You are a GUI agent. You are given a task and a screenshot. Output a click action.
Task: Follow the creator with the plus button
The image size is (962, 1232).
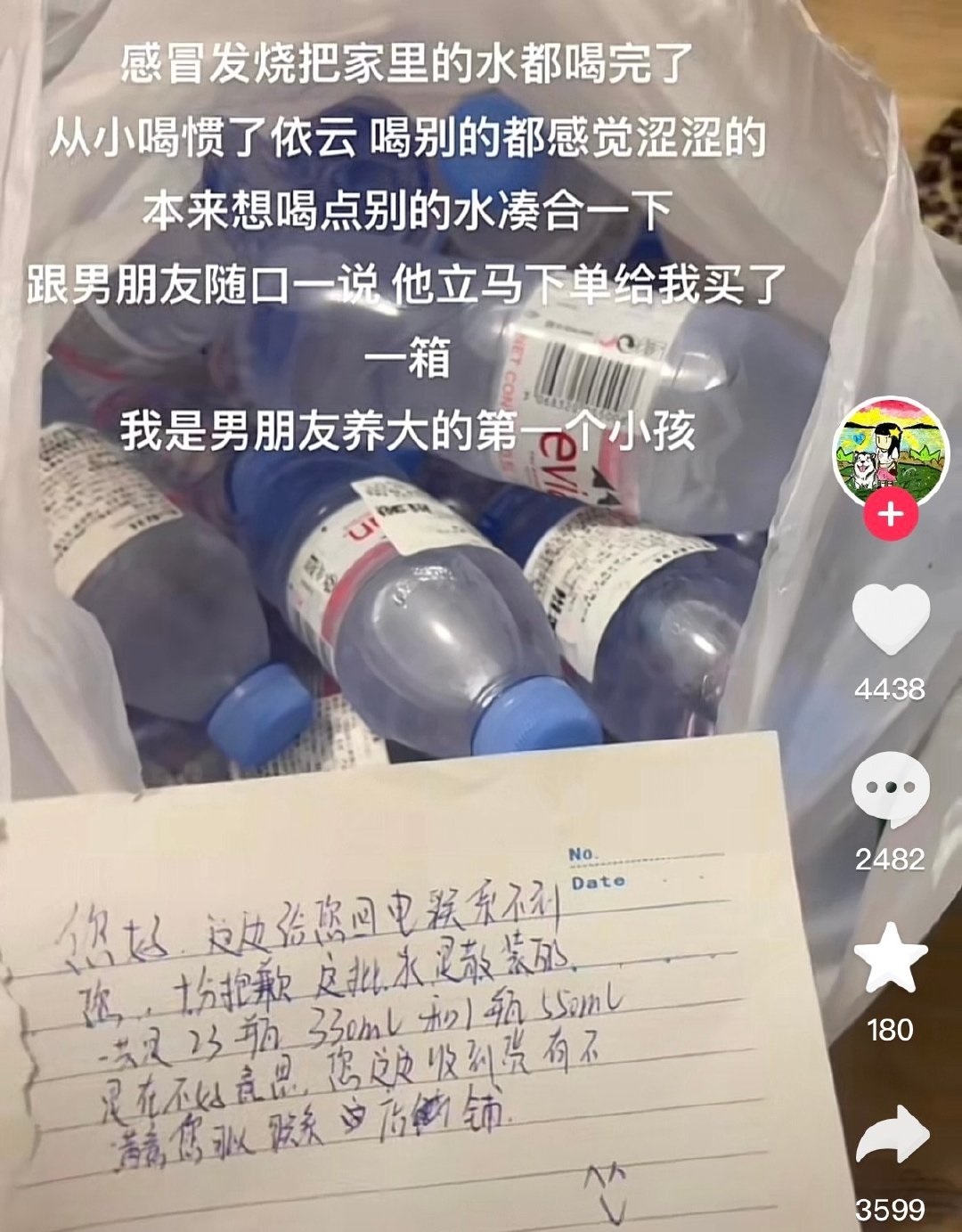click(890, 515)
